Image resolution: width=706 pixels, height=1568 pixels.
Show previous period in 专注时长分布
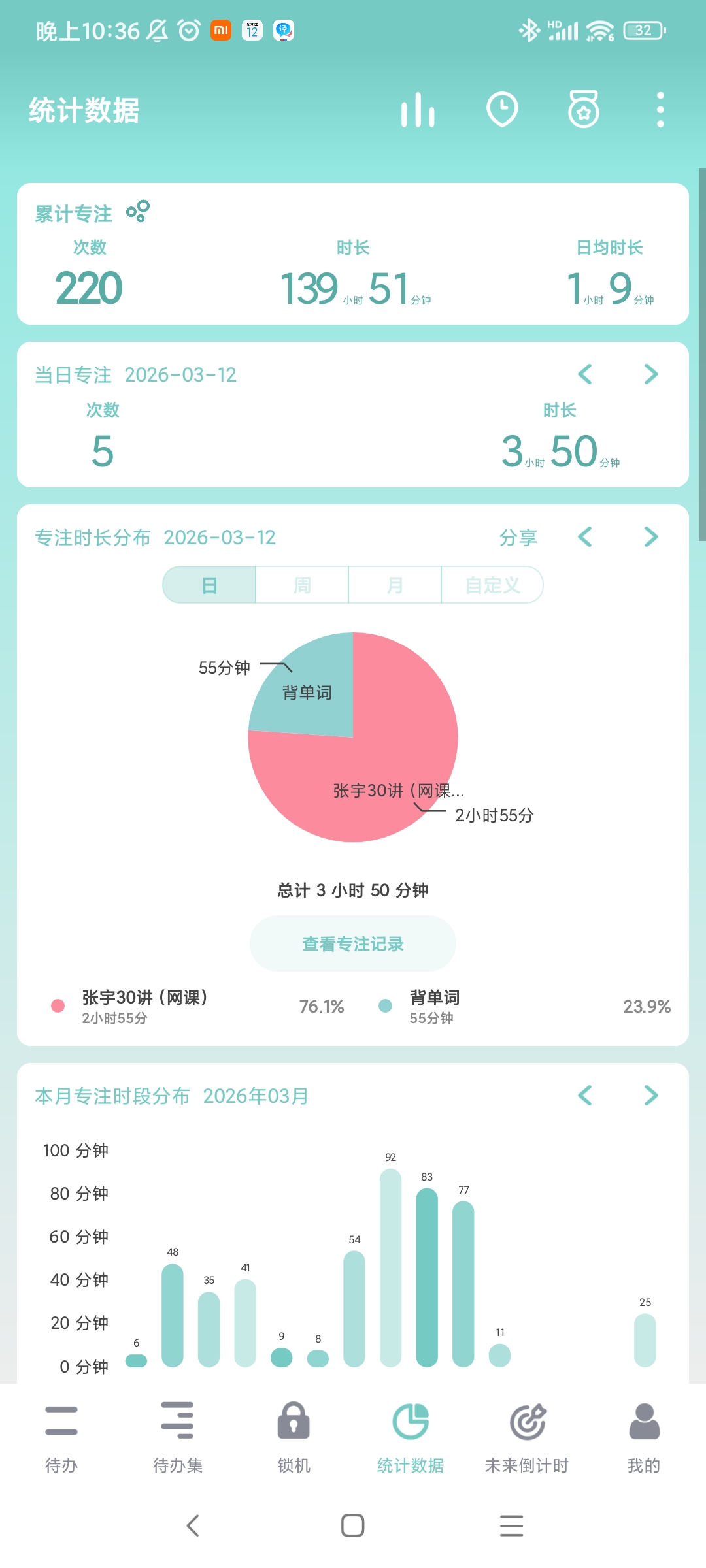pos(585,537)
